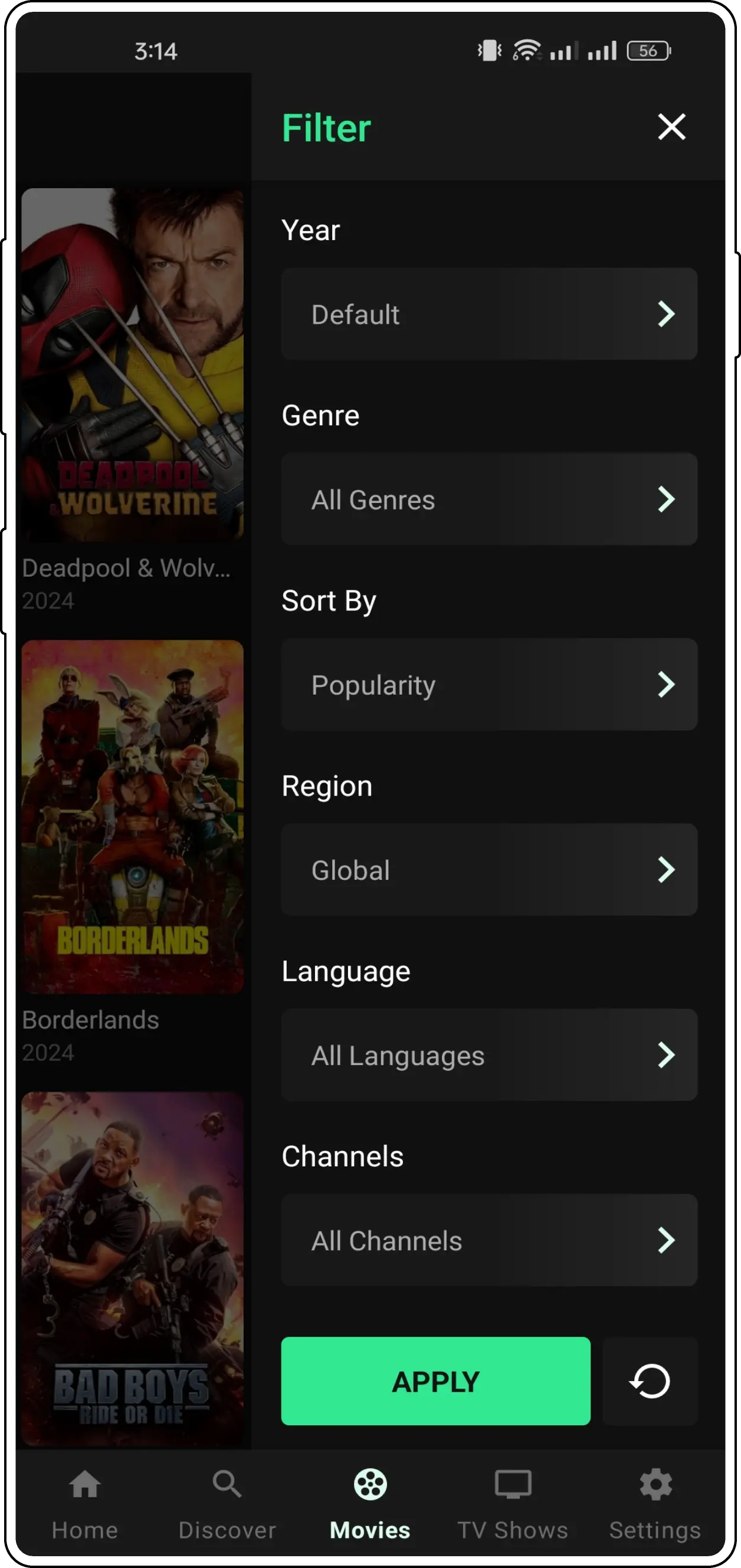Tap the chevron next to All Channels
The image size is (741, 1568).
pos(666,1241)
